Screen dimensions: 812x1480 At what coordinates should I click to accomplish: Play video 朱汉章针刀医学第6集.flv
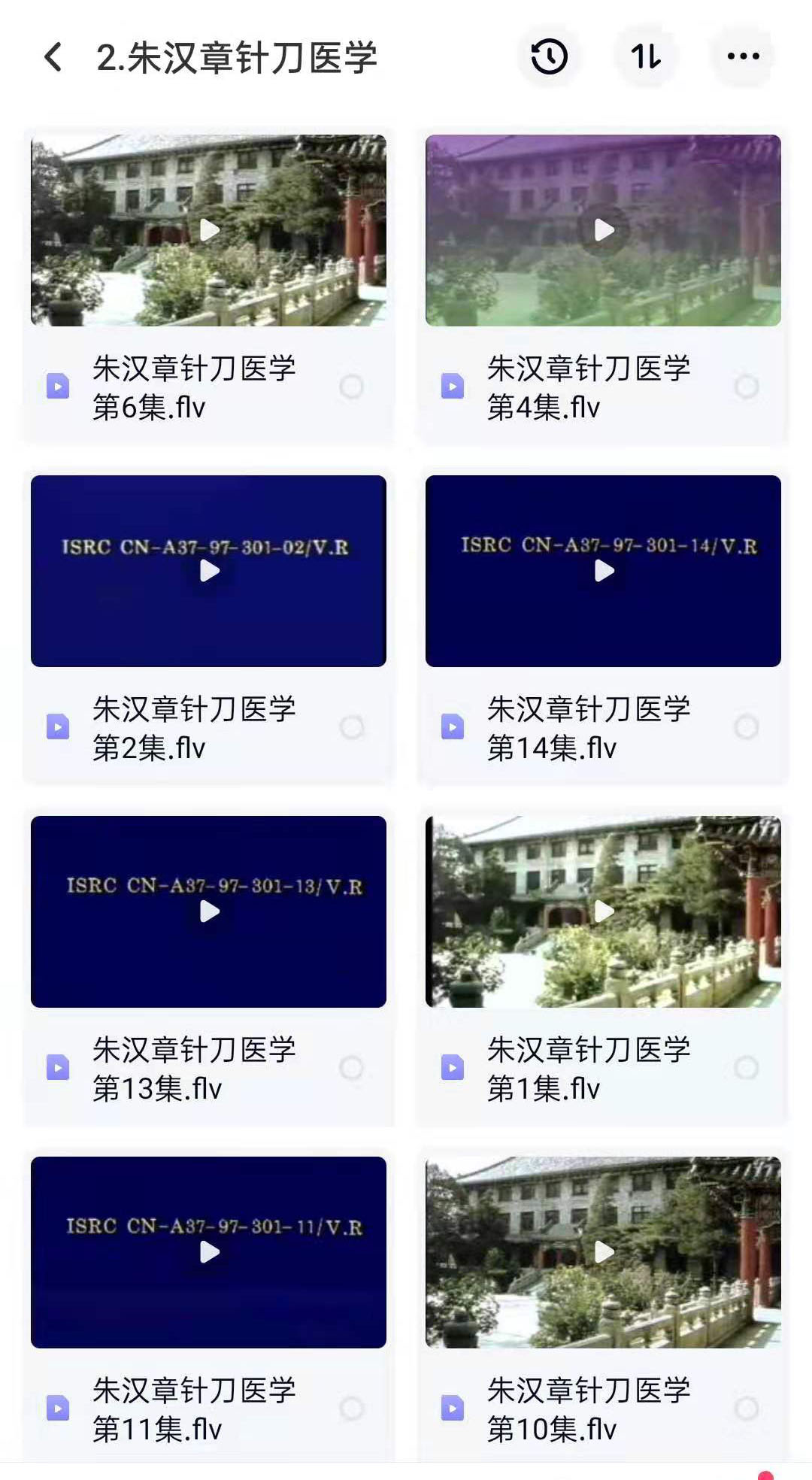pyautogui.click(x=209, y=230)
